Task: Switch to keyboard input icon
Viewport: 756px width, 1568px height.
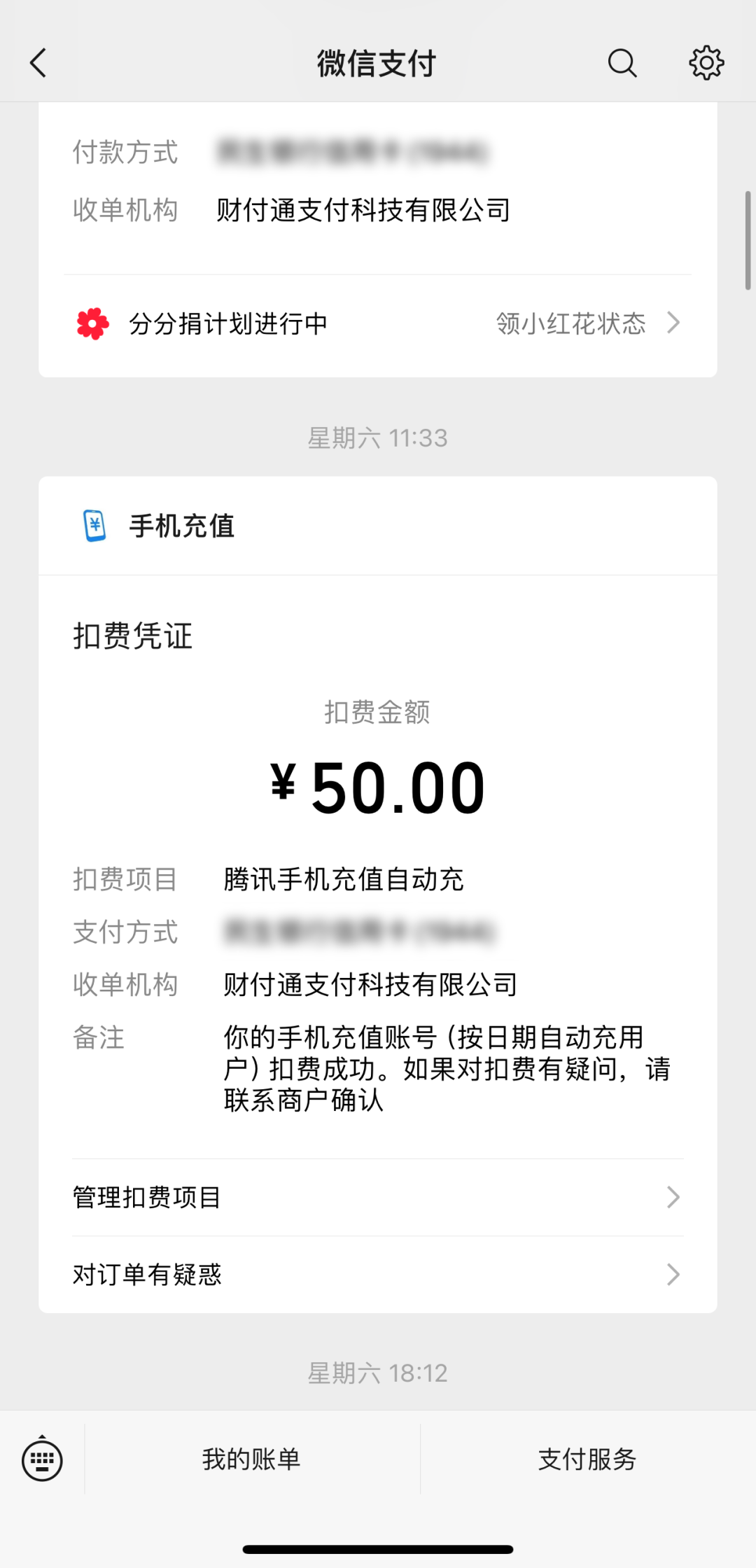Action: [x=42, y=1460]
